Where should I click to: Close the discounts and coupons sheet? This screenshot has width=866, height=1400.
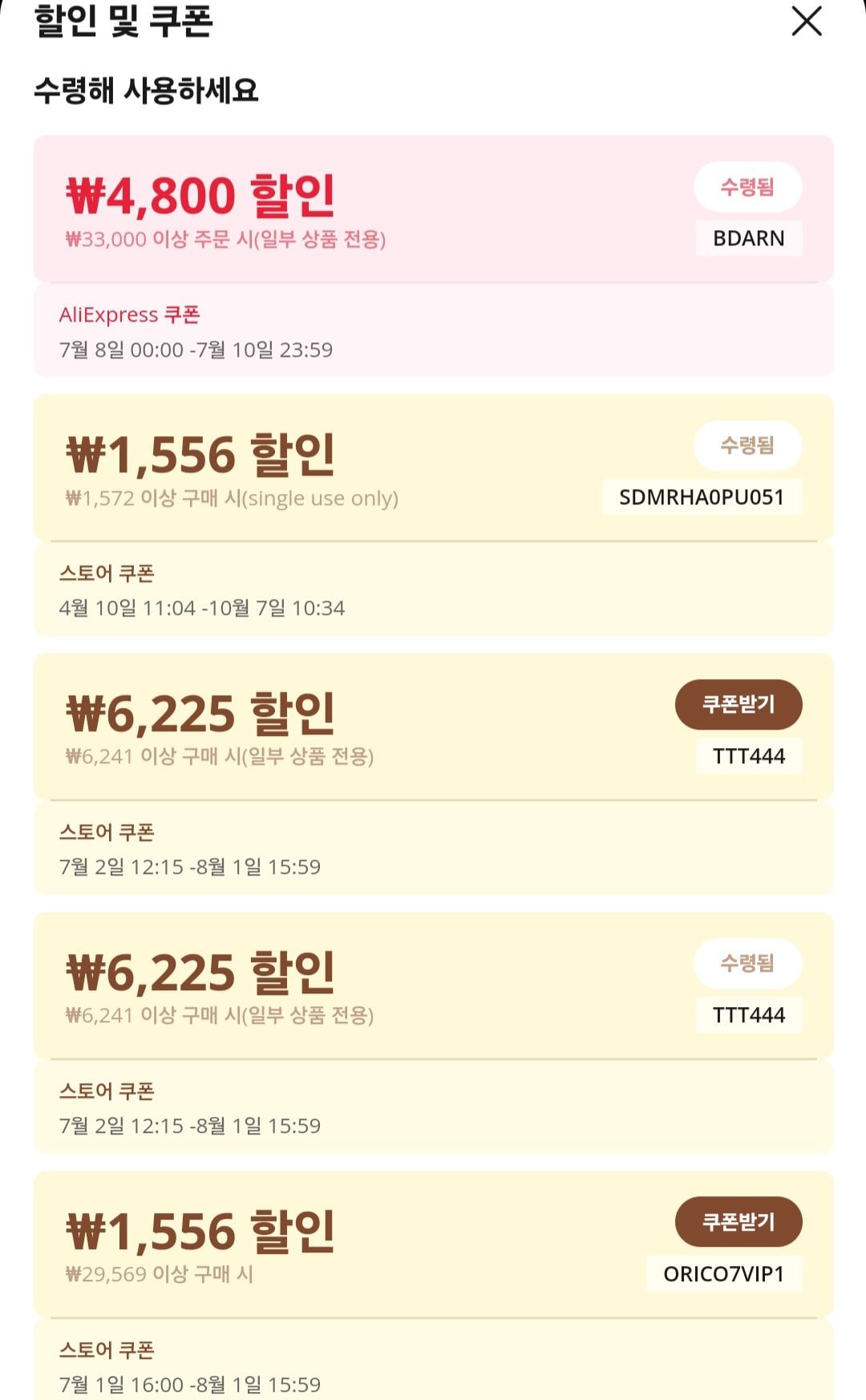(807, 21)
